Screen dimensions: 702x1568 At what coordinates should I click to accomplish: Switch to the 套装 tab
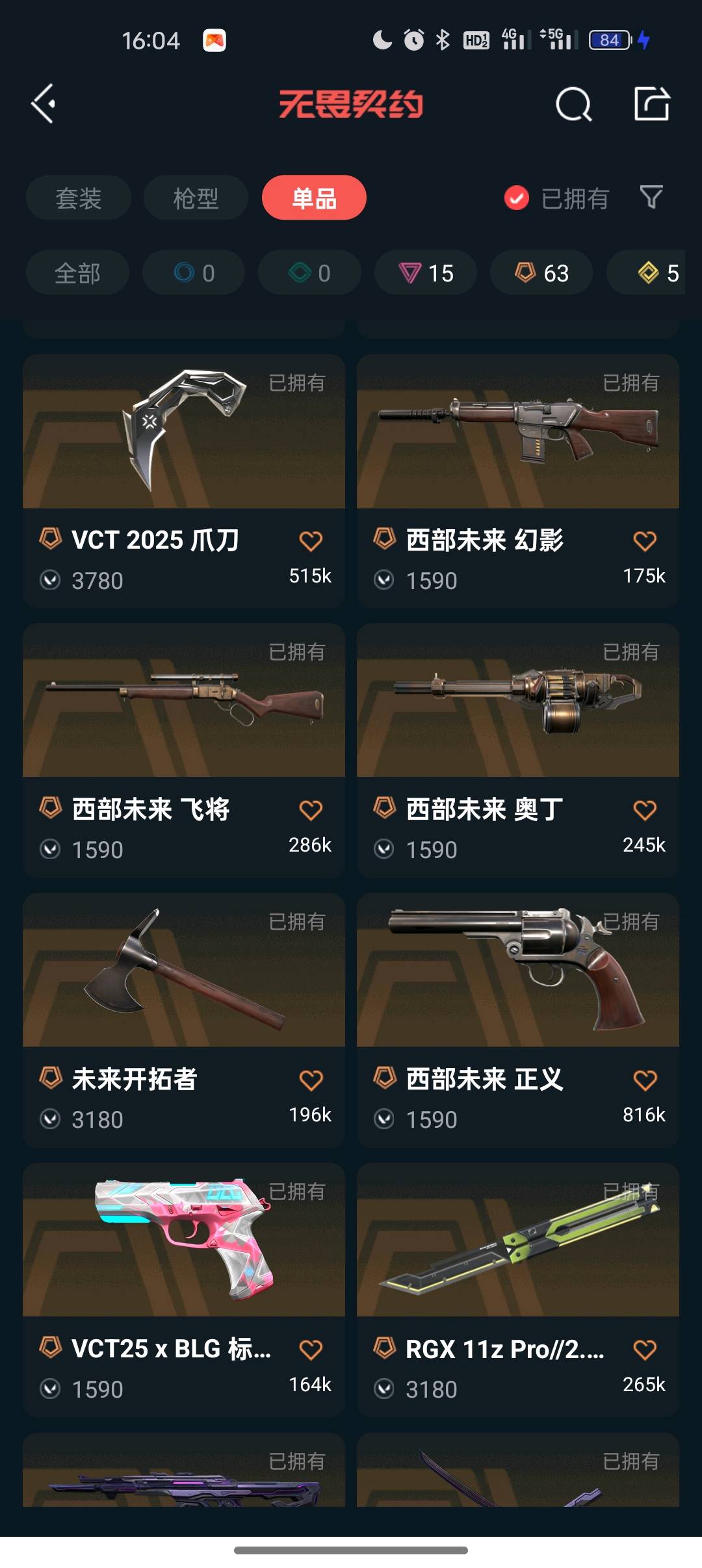coord(79,198)
